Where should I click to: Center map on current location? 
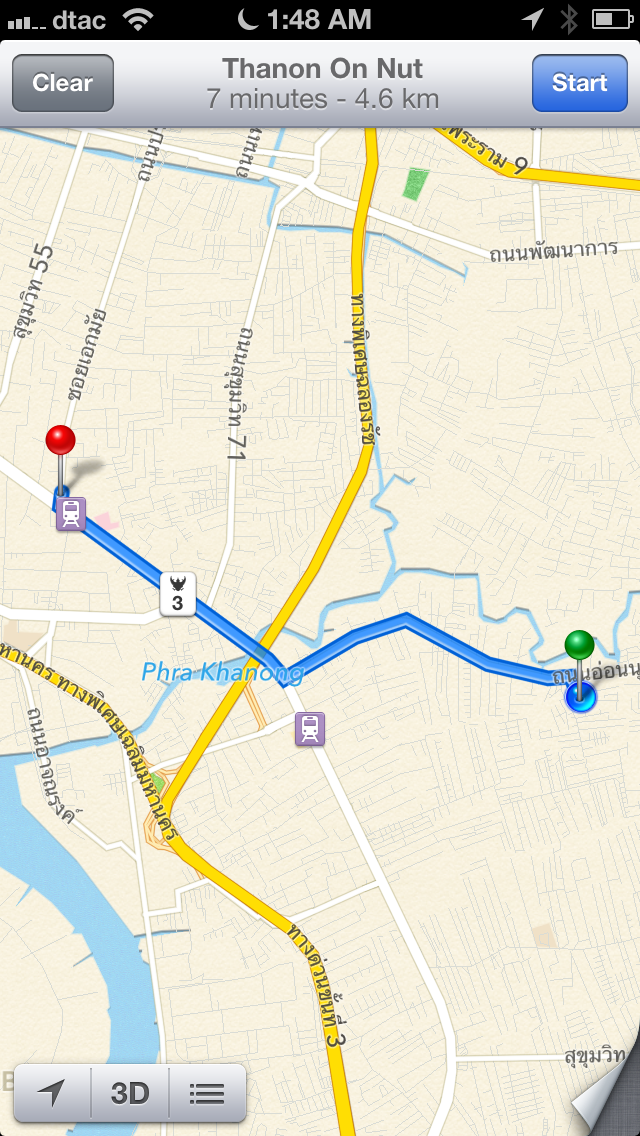pos(52,1093)
